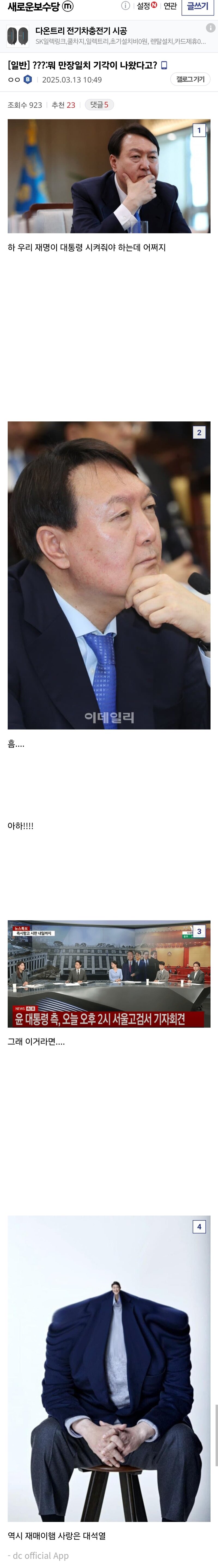Open image 3, the news broadcast screenshot
Image resolution: width=218 pixels, height=1568 pixels.
(108, 974)
